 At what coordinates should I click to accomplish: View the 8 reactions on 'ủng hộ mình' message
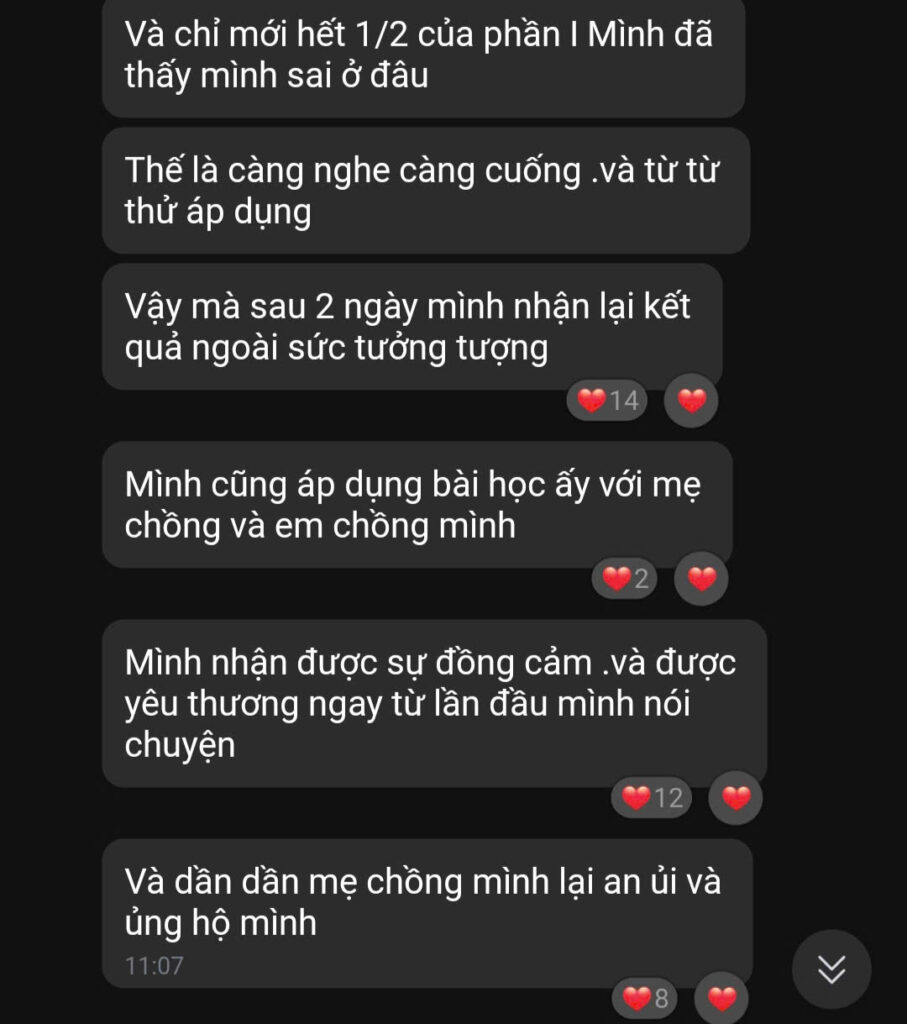tap(645, 997)
